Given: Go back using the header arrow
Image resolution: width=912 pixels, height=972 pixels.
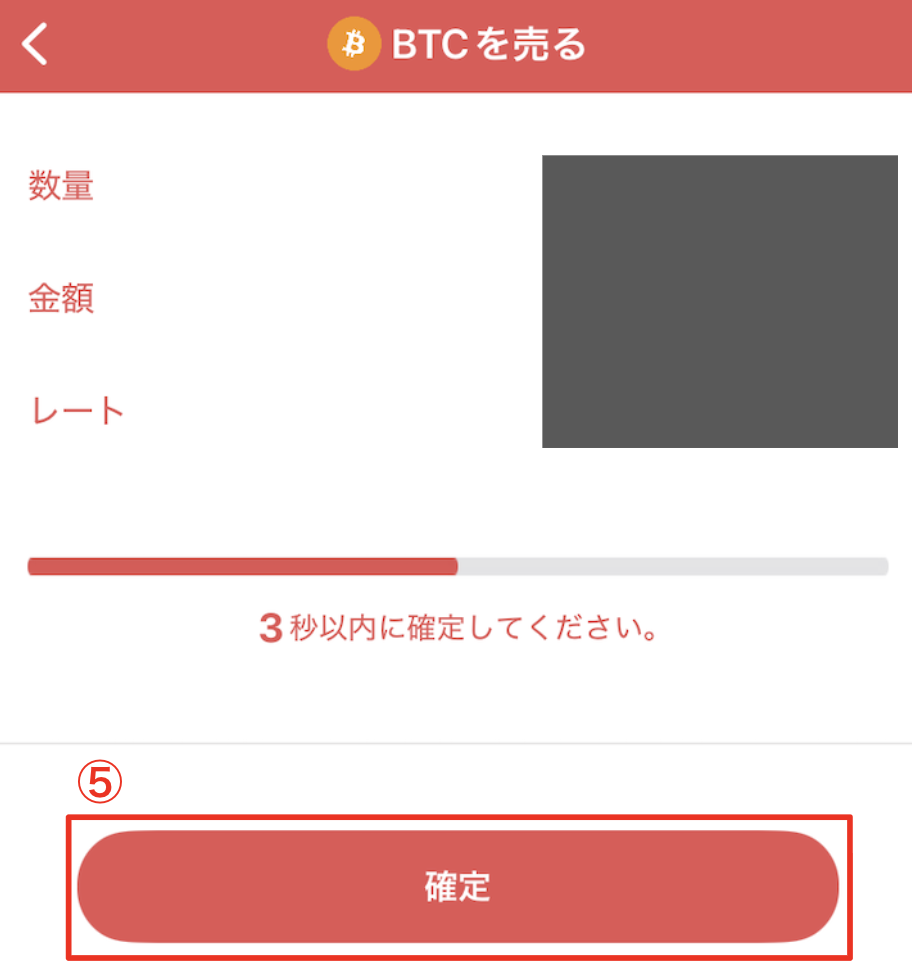Looking at the screenshot, I should click(x=36, y=45).
